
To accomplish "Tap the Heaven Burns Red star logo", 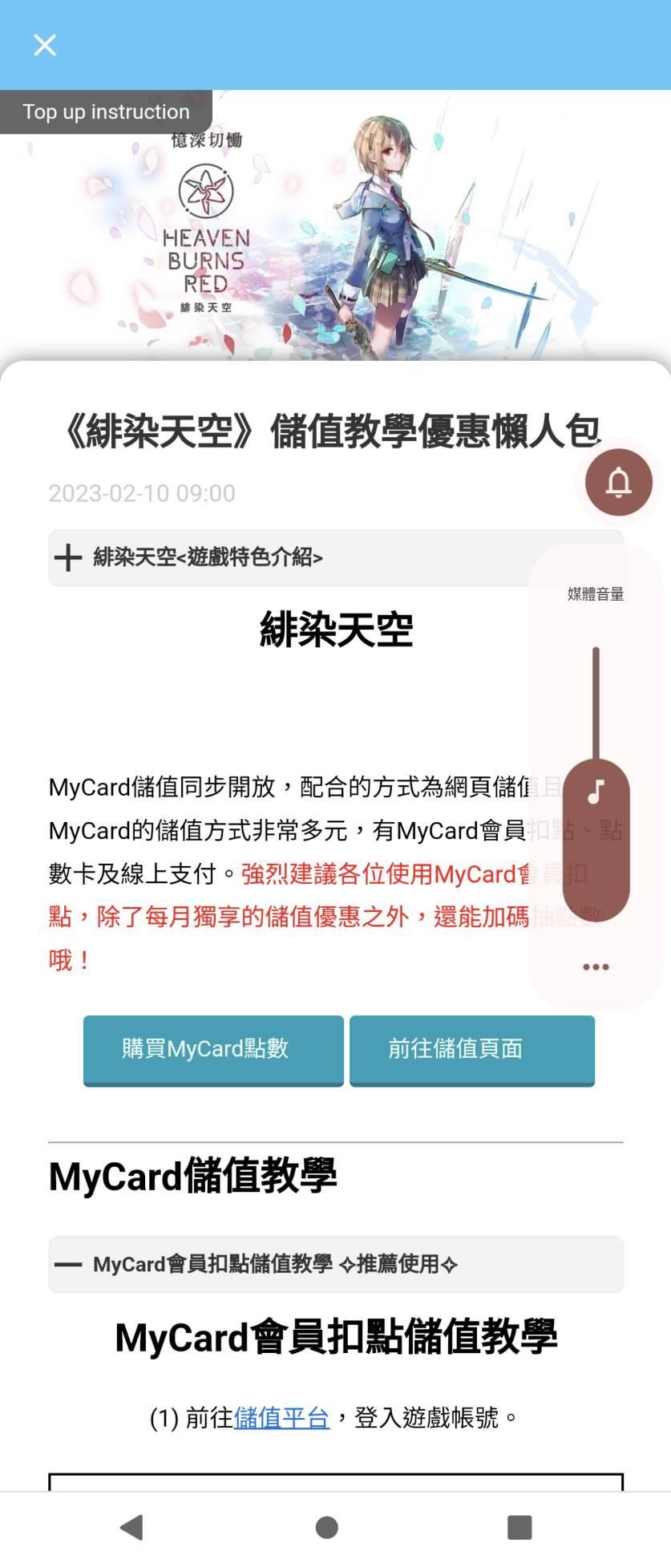I will pos(207,192).
